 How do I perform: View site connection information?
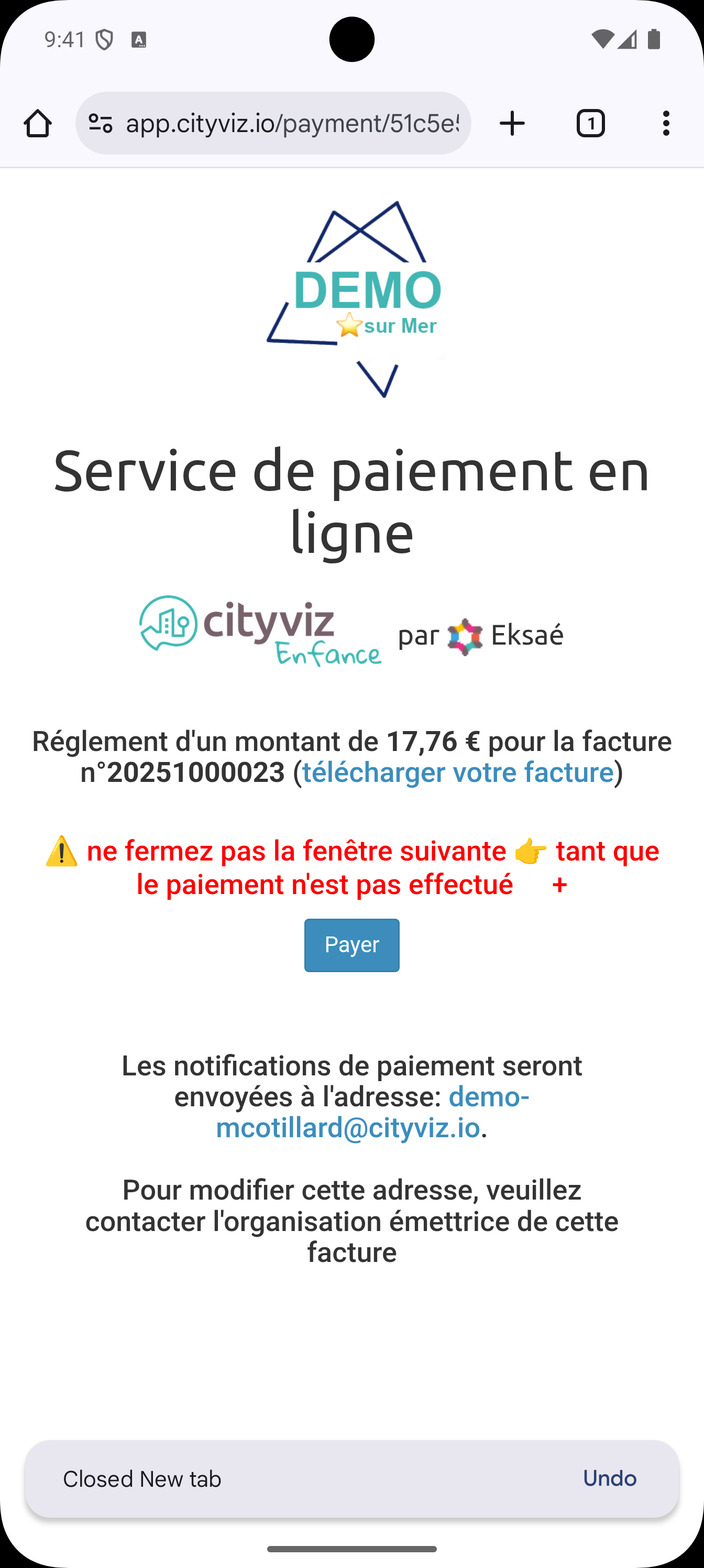coord(101,124)
